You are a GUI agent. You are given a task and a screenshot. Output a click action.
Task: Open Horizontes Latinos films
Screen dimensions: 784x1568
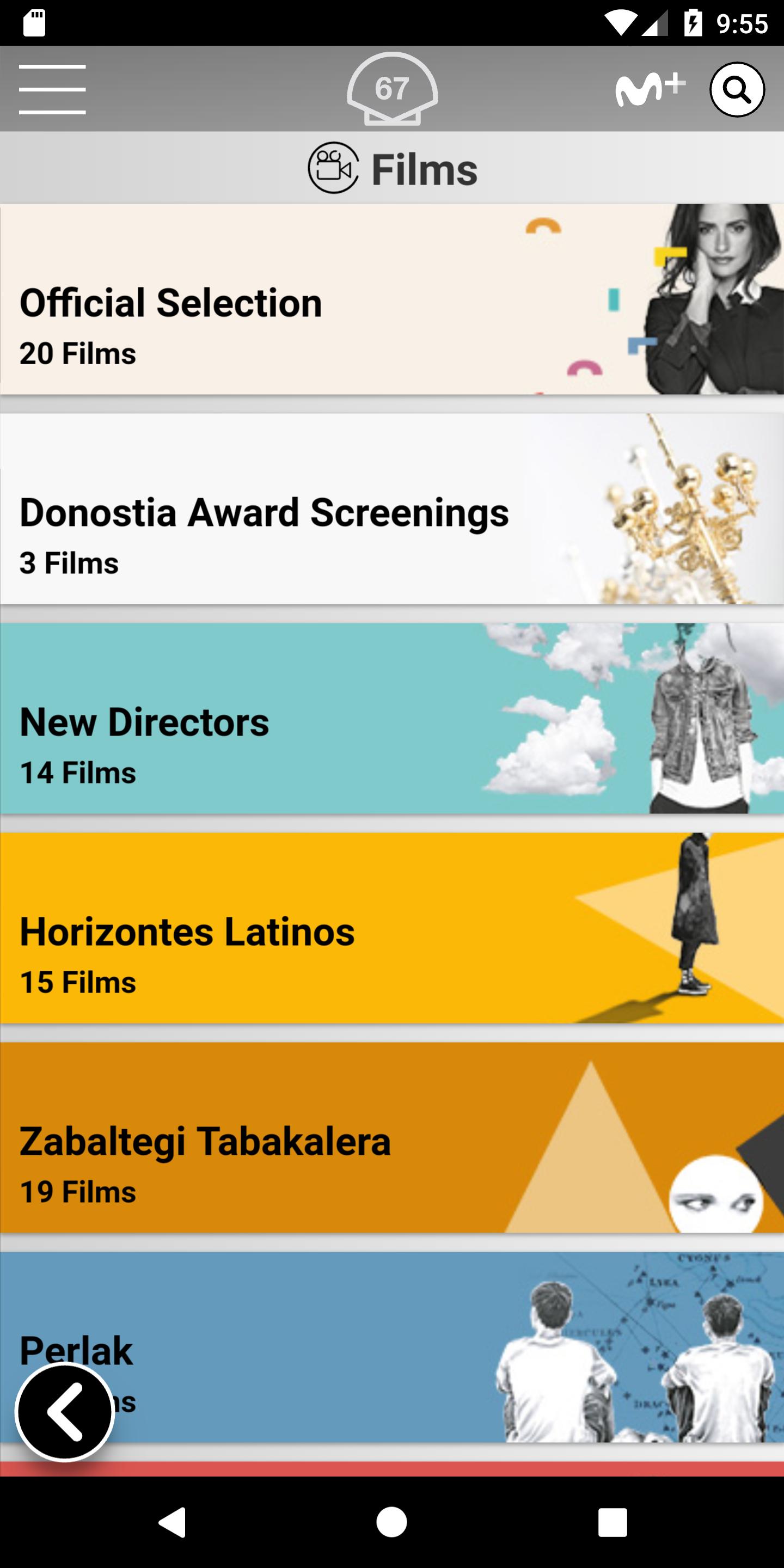coord(392,928)
